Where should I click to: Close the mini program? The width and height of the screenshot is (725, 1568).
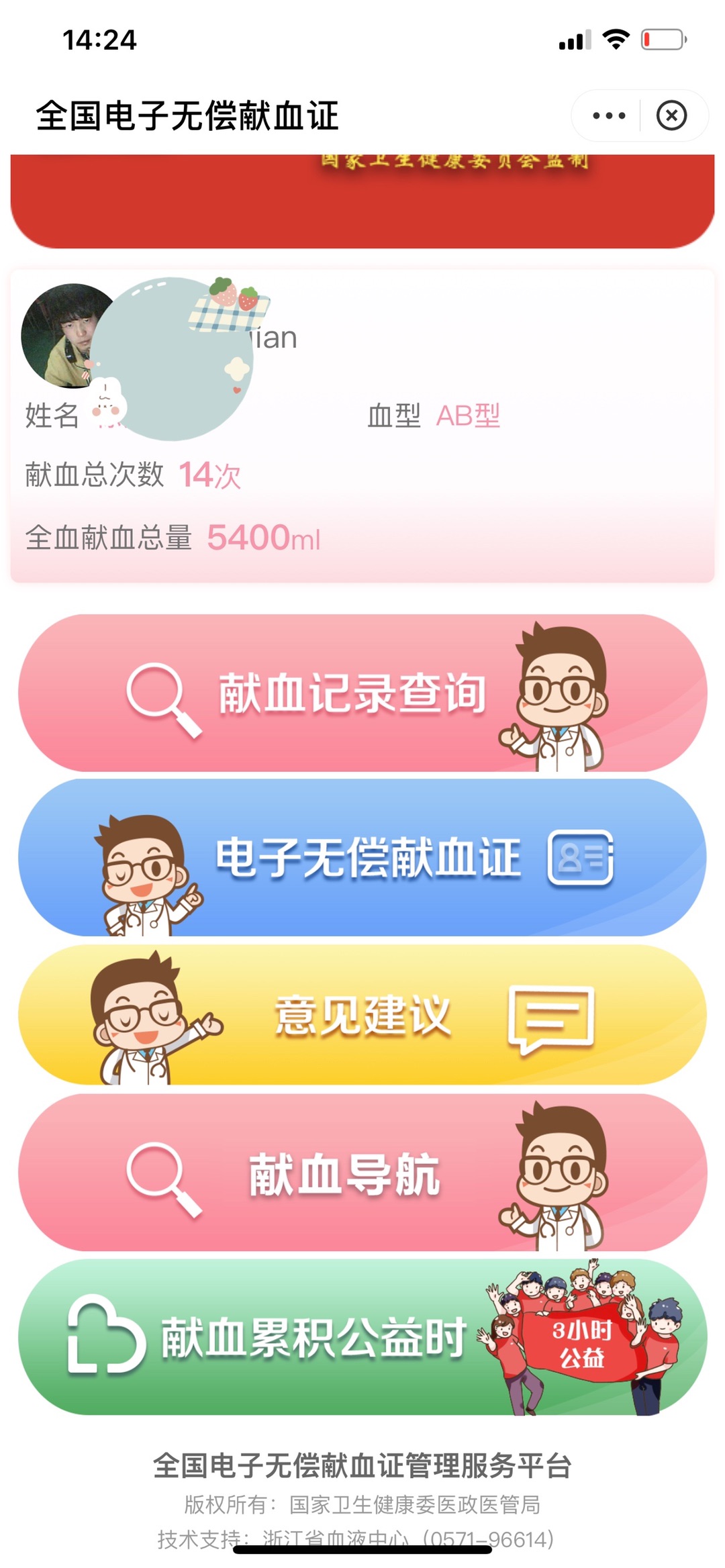pyautogui.click(x=671, y=116)
